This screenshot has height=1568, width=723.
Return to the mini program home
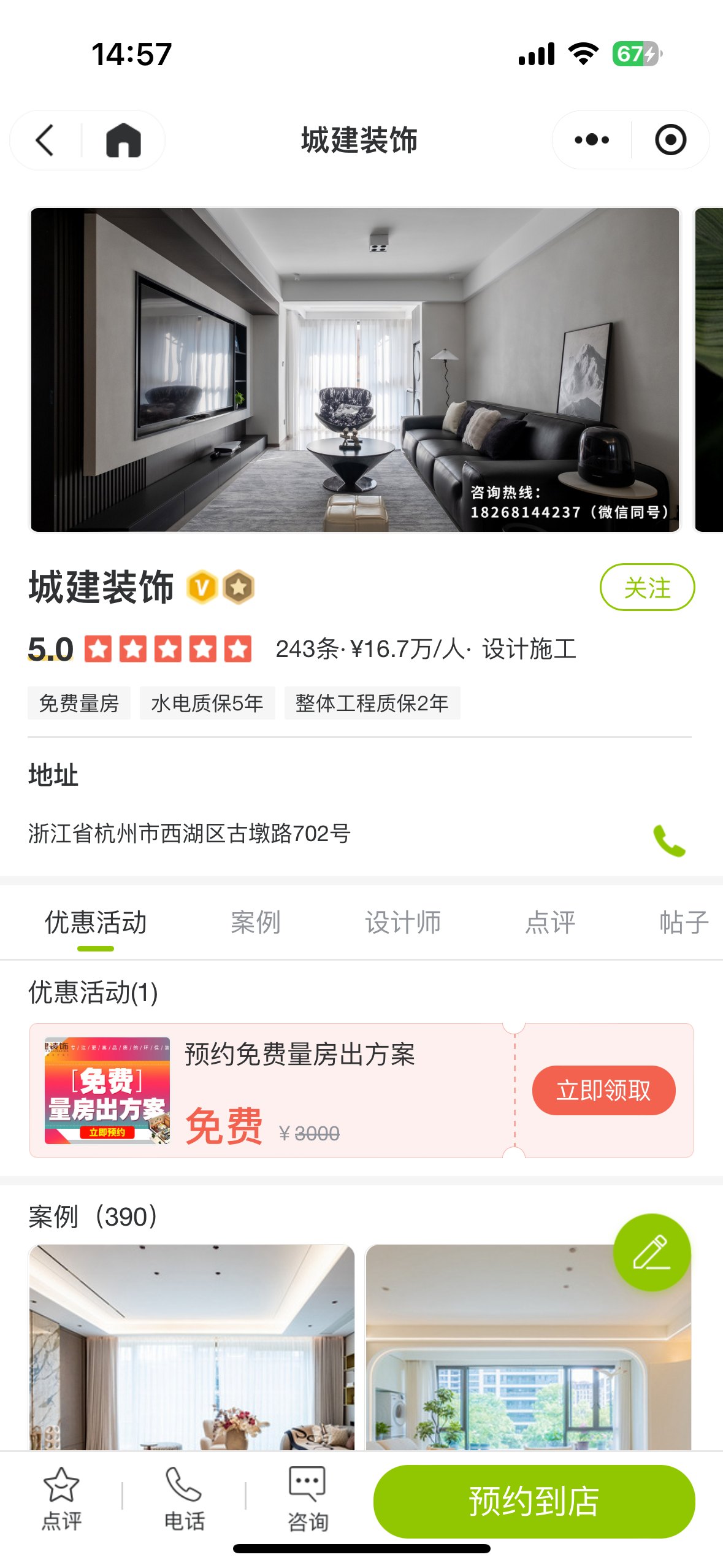click(123, 140)
